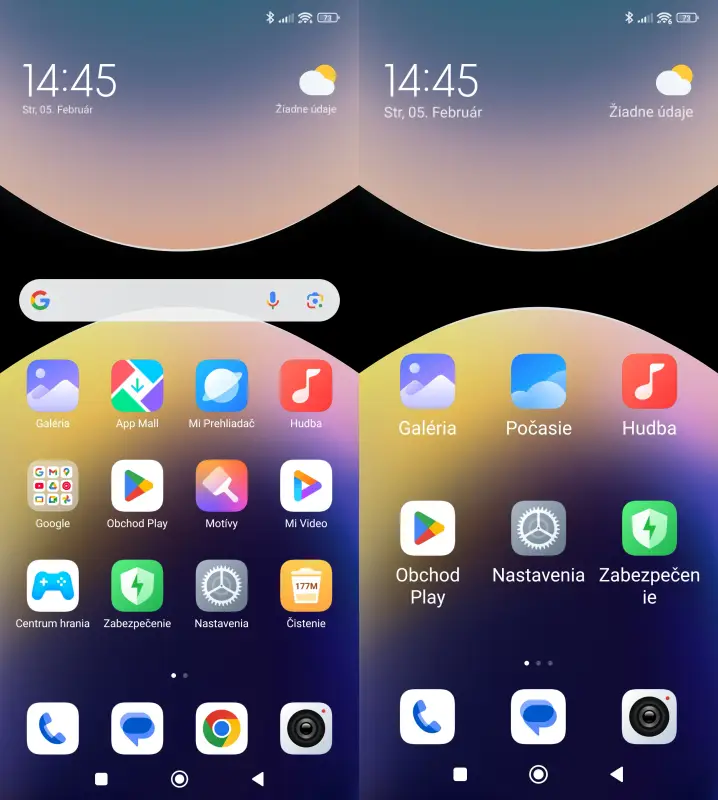The image size is (718, 800).
Task: Open Mi Prehliadač browser
Action: 222,386
